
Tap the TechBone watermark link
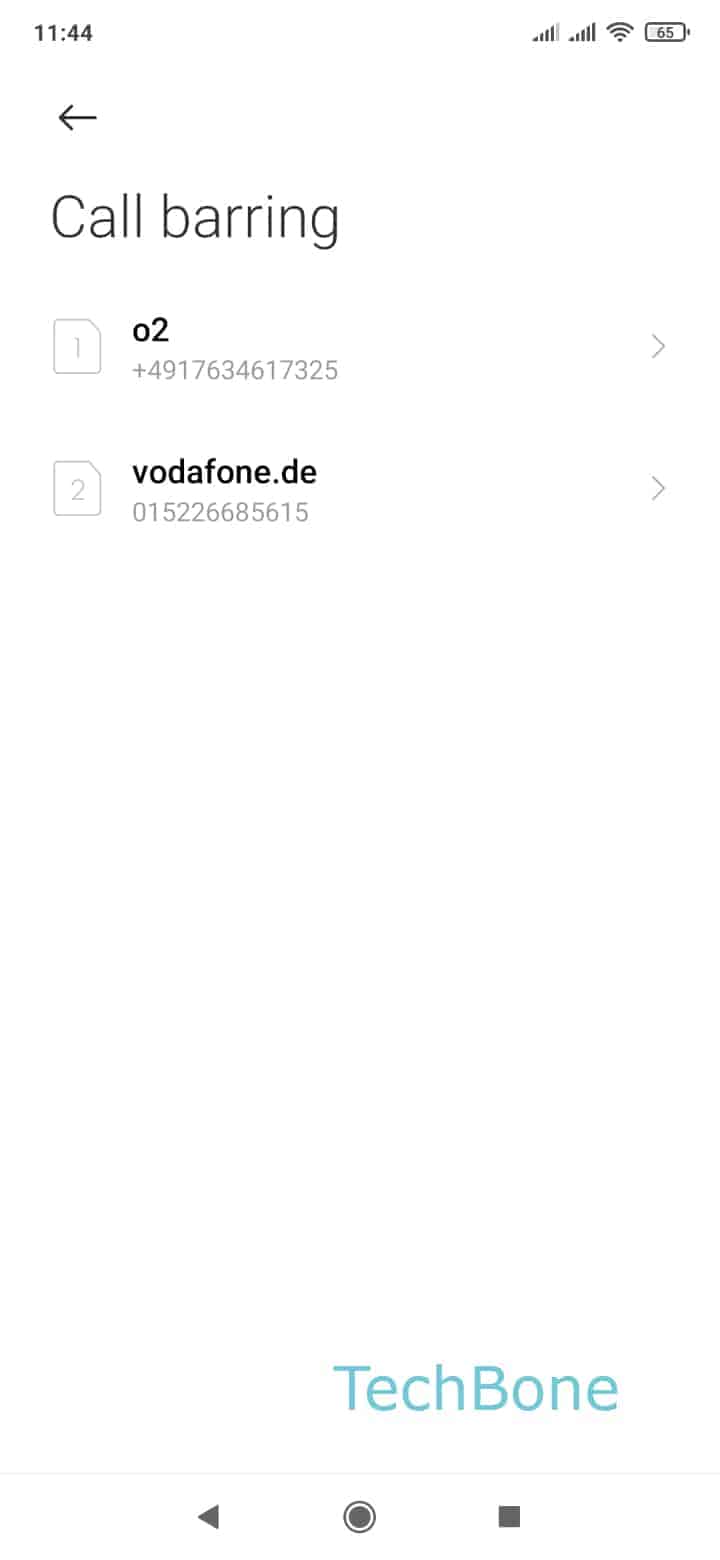point(477,1387)
